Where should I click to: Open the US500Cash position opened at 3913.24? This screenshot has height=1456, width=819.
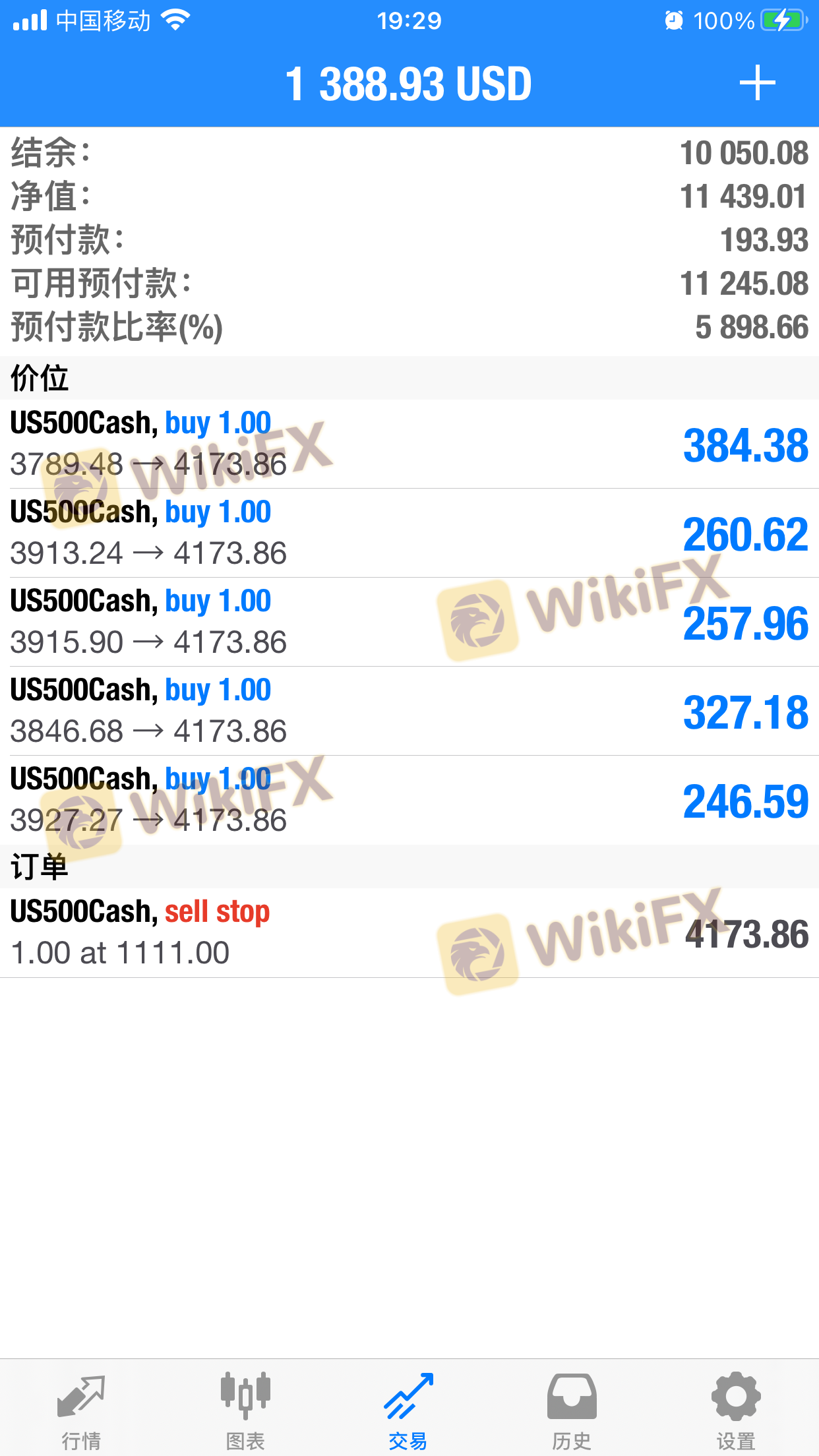(409, 533)
